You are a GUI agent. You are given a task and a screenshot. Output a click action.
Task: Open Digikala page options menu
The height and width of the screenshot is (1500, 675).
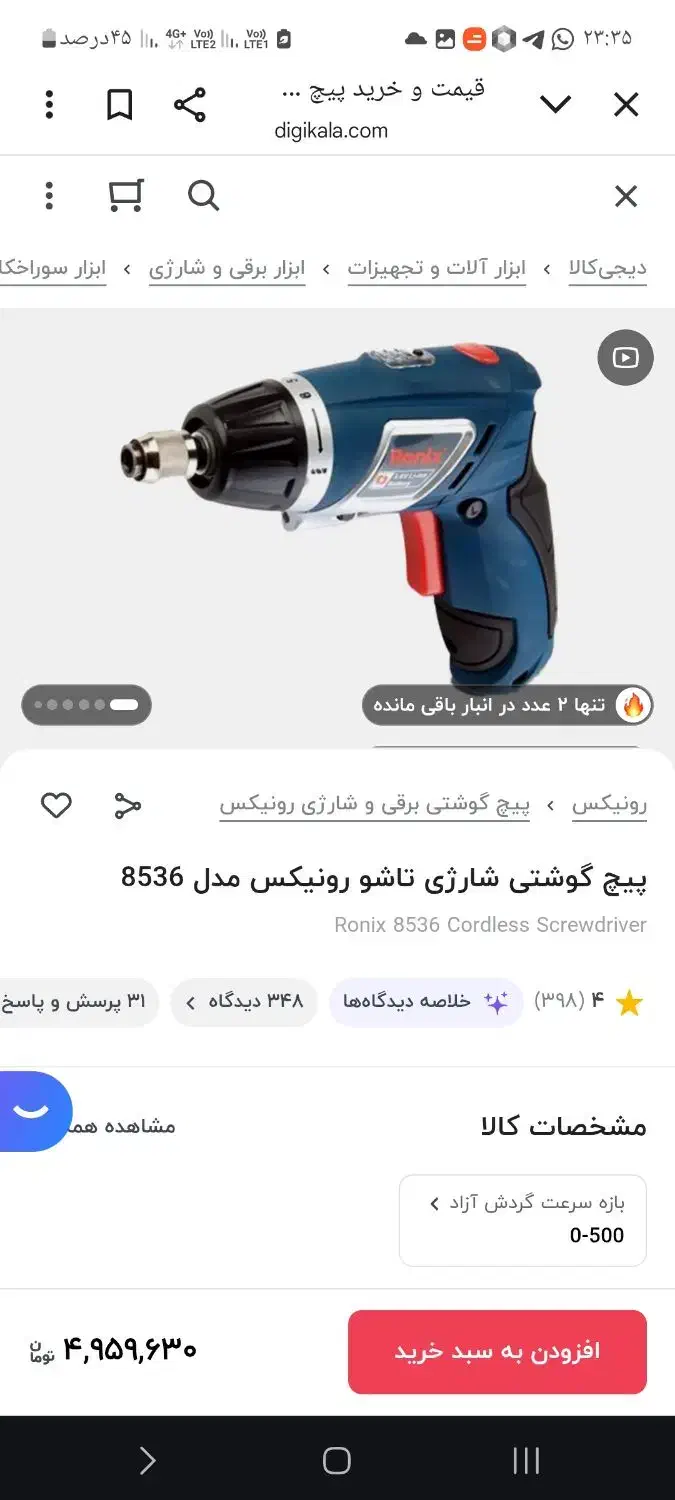pos(49,196)
